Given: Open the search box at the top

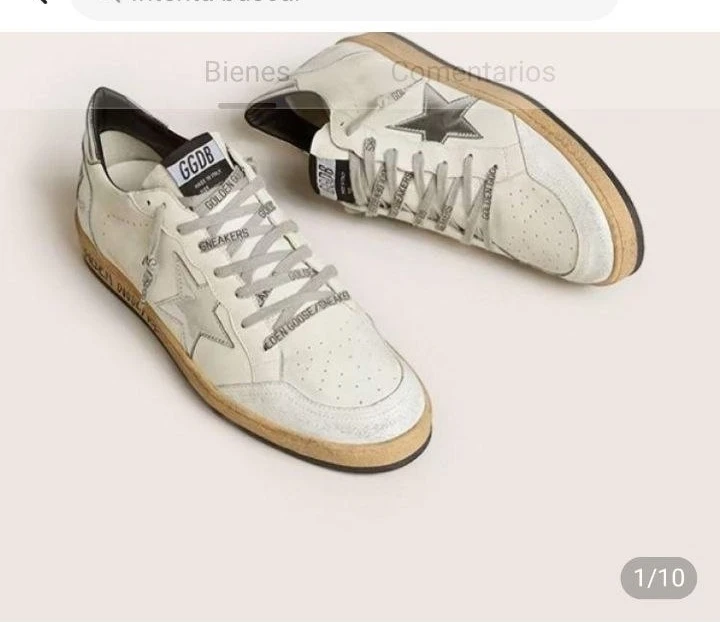Looking at the screenshot, I should pyautogui.click(x=345, y=6).
